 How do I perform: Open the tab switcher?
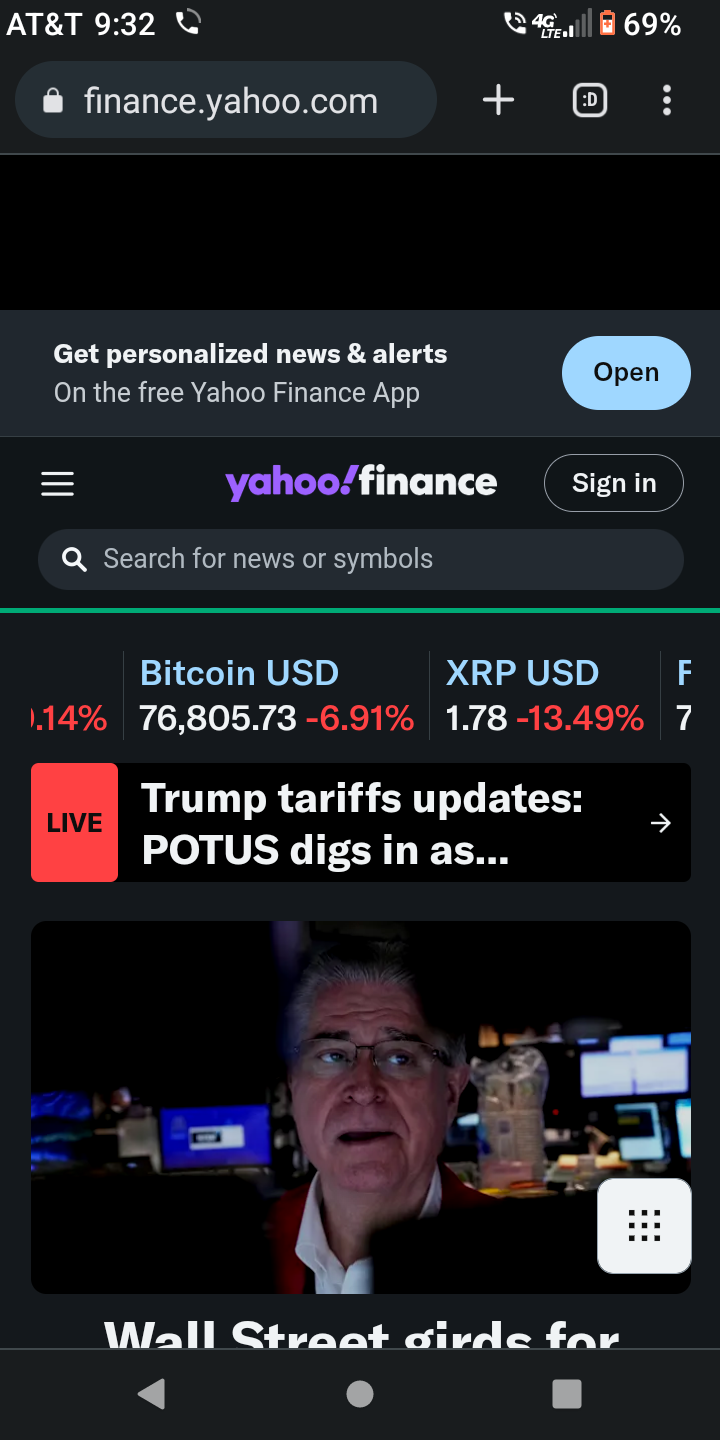point(589,100)
